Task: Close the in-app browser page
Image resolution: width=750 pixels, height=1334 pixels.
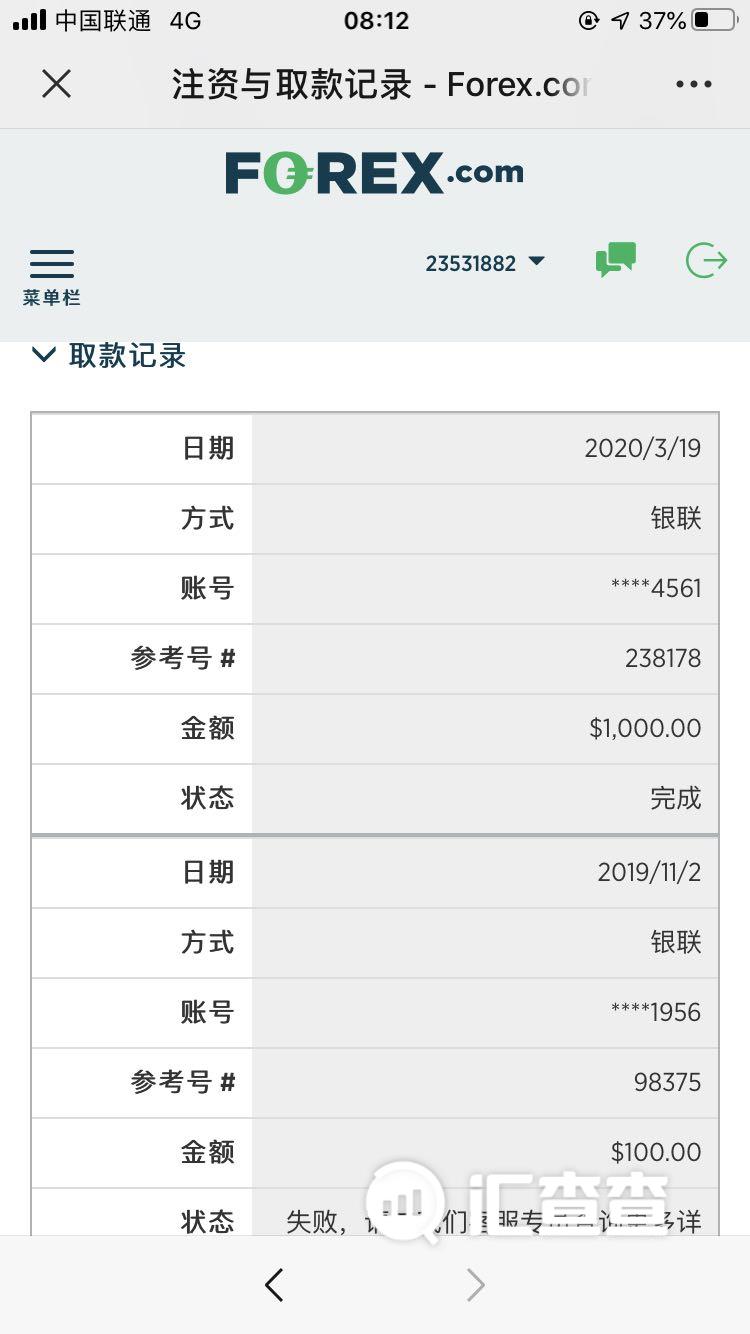Action: point(57,84)
